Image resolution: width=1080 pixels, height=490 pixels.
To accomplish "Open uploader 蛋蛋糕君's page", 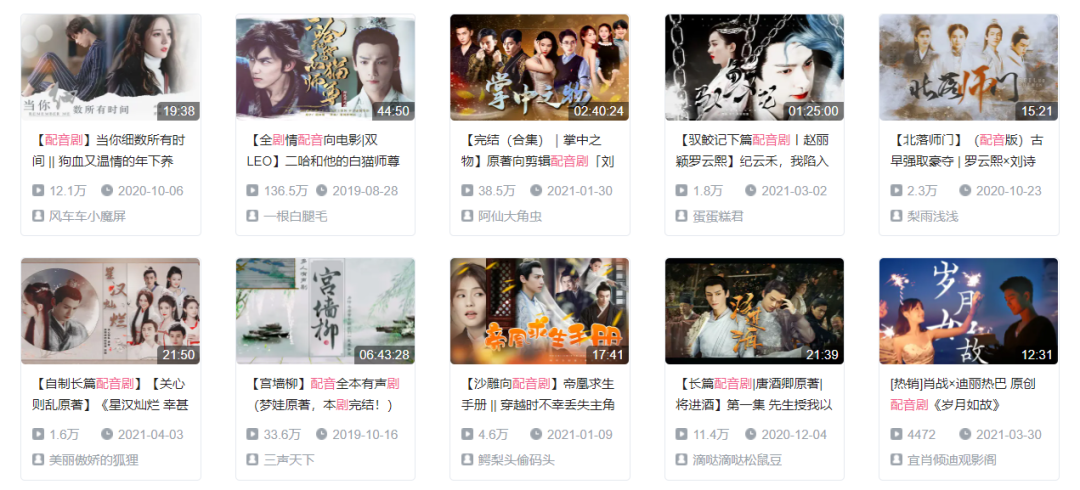I will pos(719,215).
